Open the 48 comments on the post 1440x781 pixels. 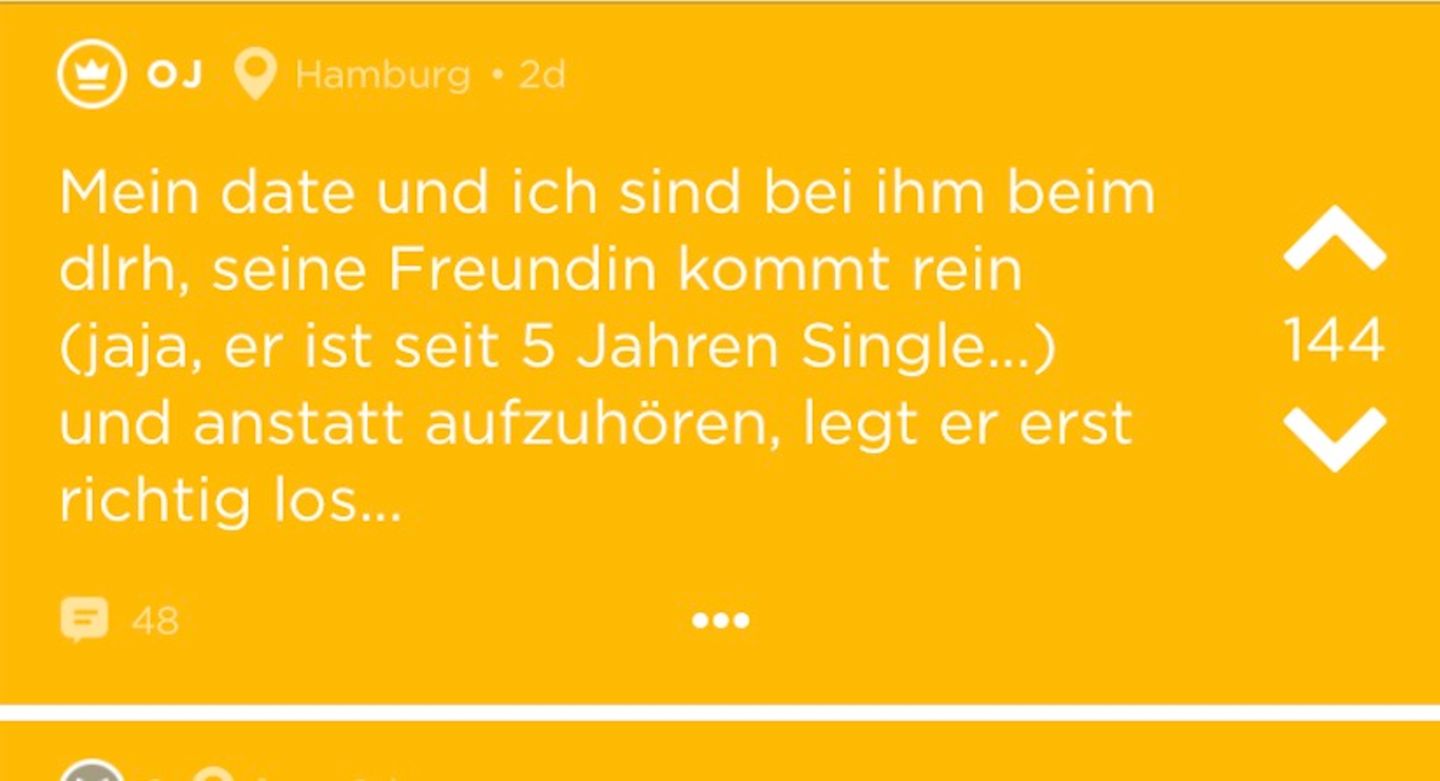click(118, 620)
